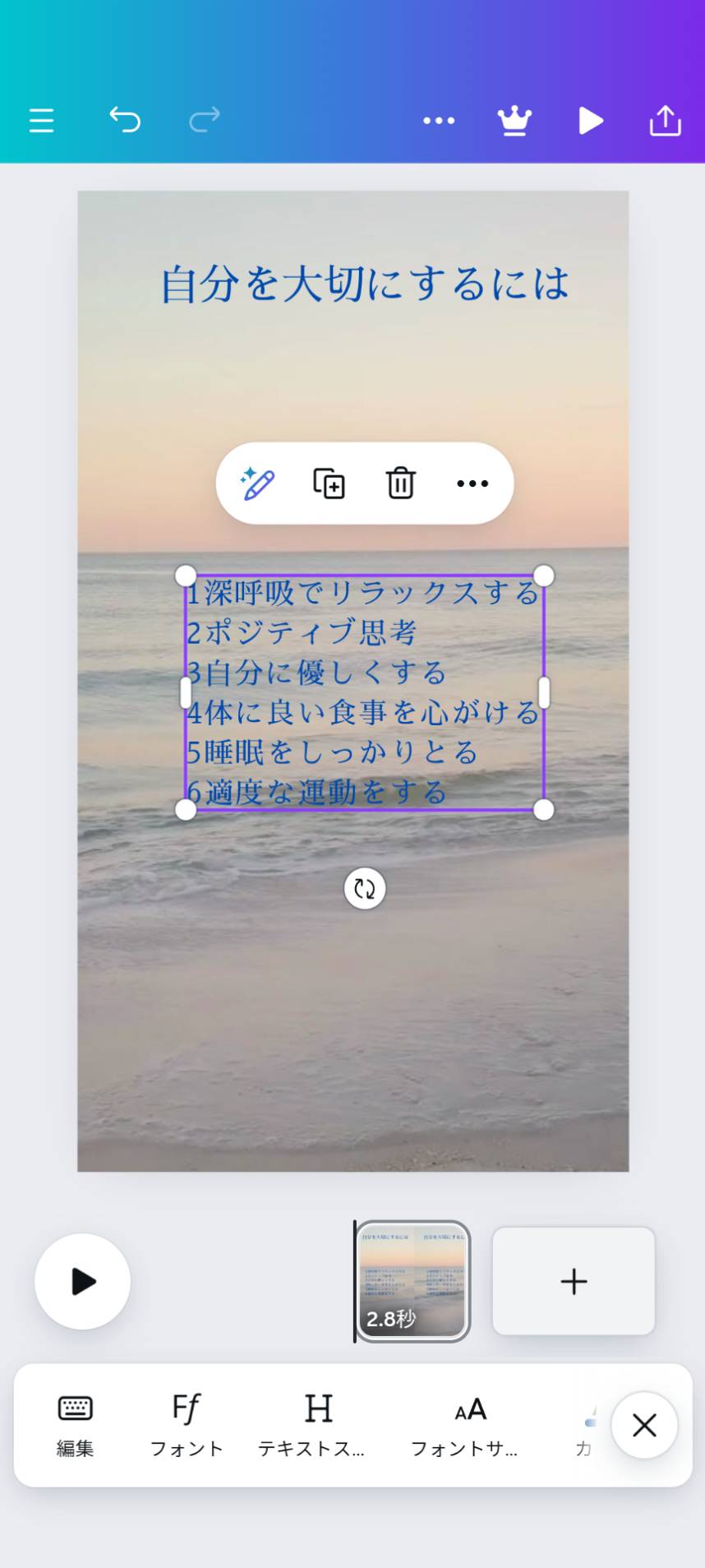705x1568 pixels.
Task: Open more options for the selected text
Action: tap(472, 483)
